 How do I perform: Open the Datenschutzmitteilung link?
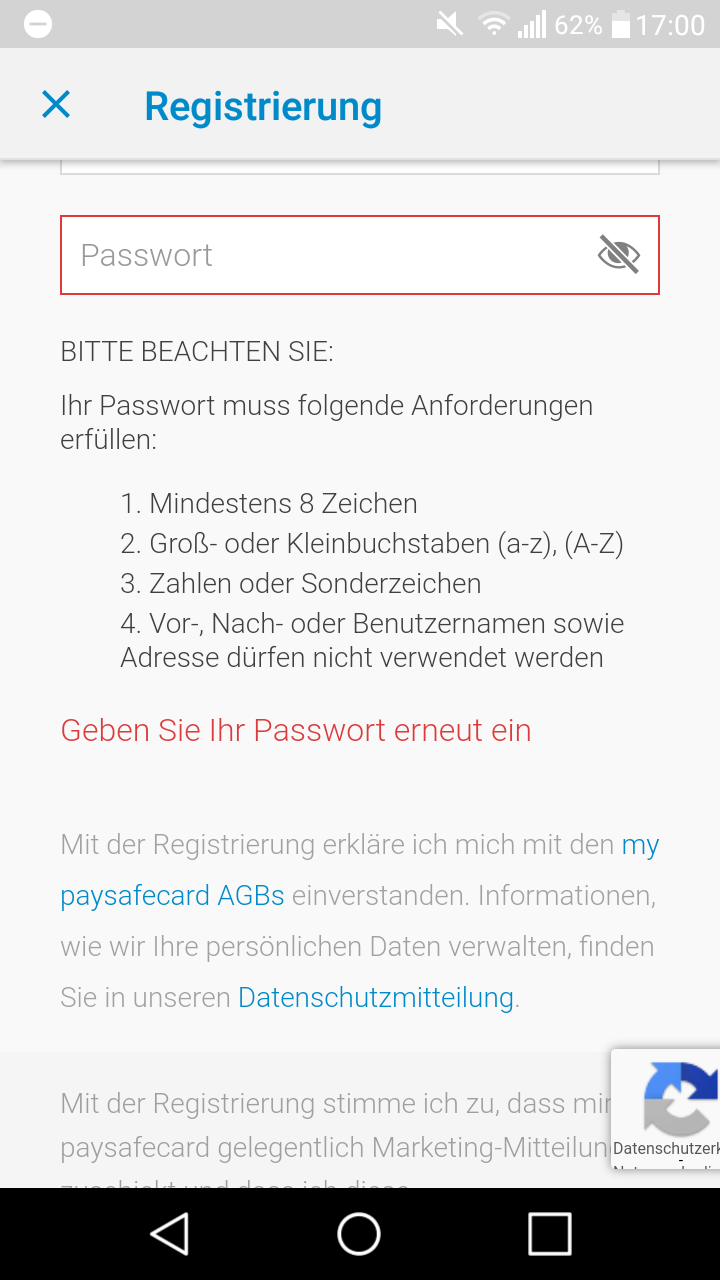click(376, 997)
